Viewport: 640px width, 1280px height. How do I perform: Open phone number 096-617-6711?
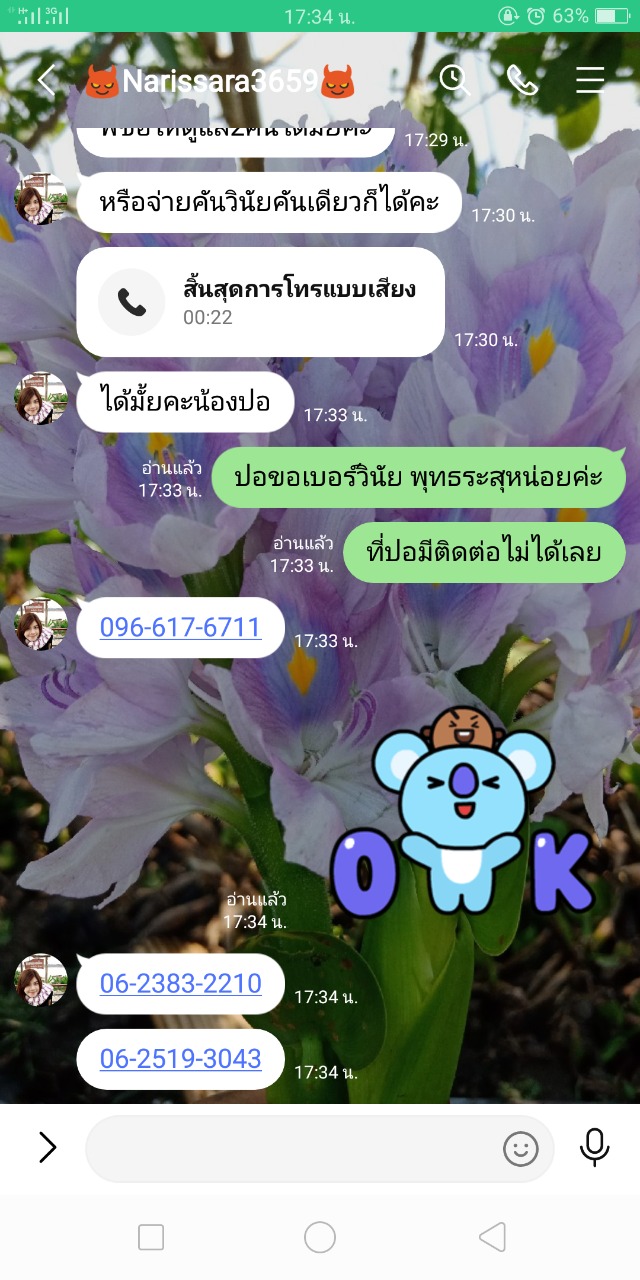tap(180, 628)
